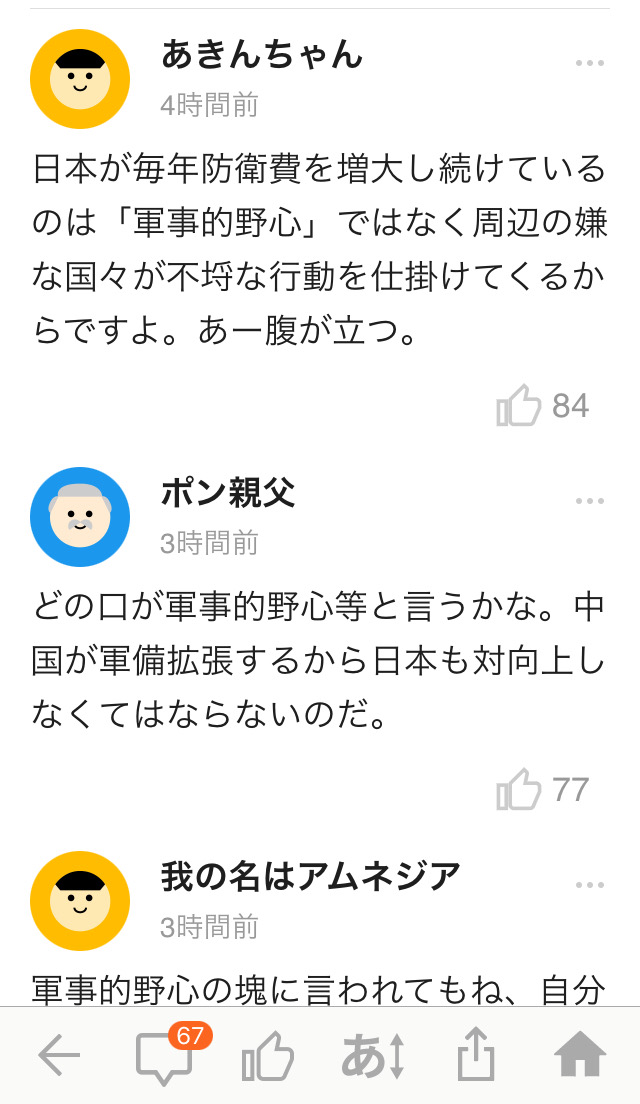640x1104 pixels.
Task: View 我の名はアムネジア's profile avatar
Action: pyautogui.click(x=80, y=901)
